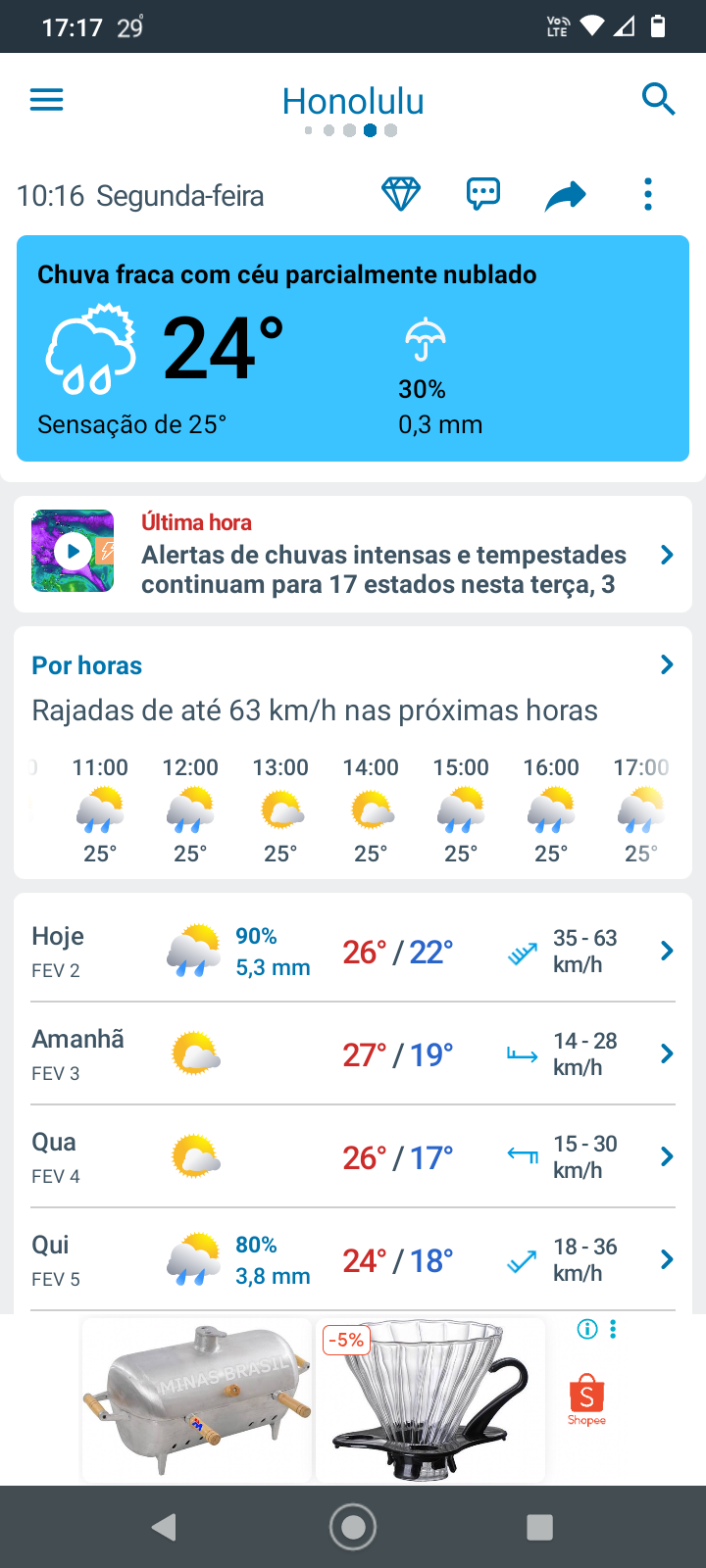Viewport: 706px width, 1568px height.
Task: Open the Shopee glass coffee dripper ad
Action: click(429, 1399)
